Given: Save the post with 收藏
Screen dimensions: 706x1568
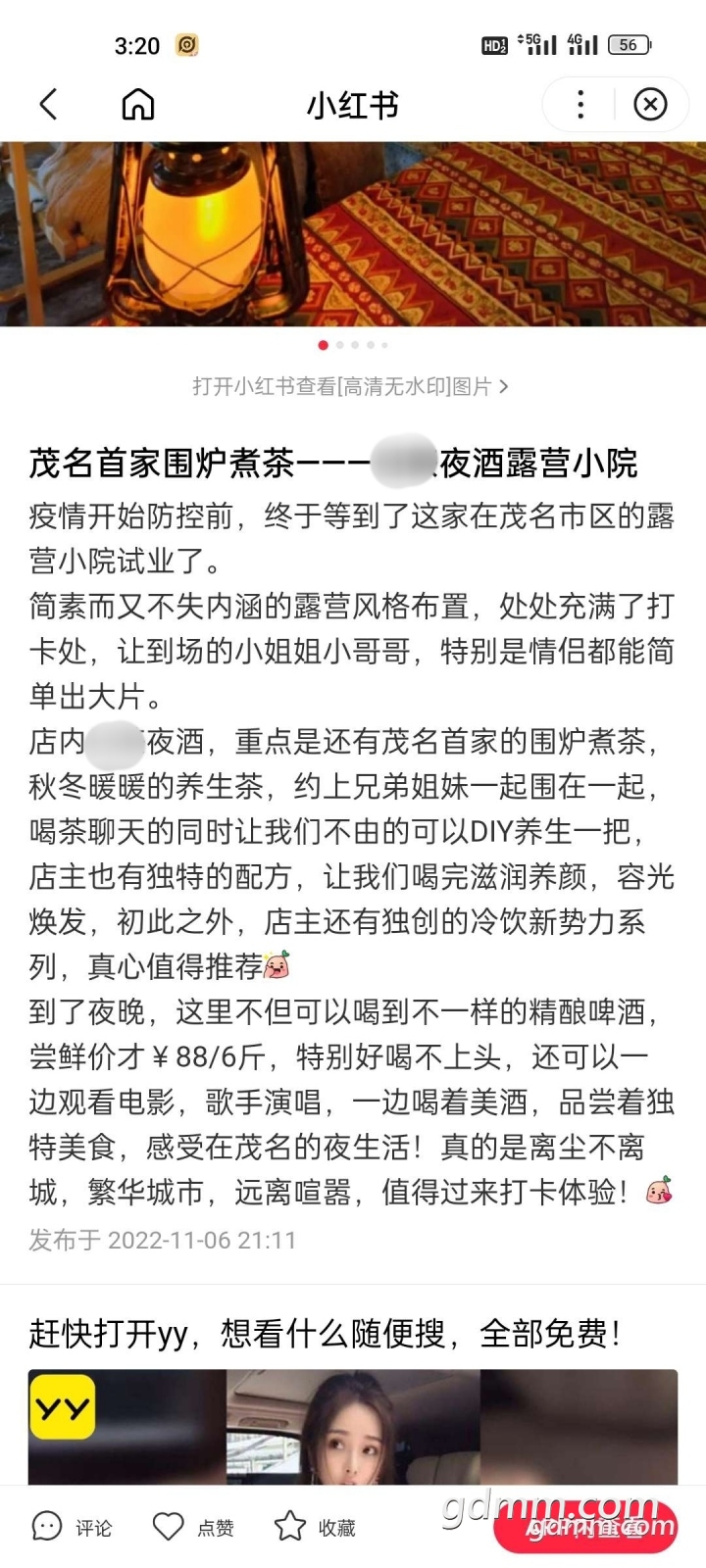Looking at the screenshot, I should pyautogui.click(x=315, y=1527).
